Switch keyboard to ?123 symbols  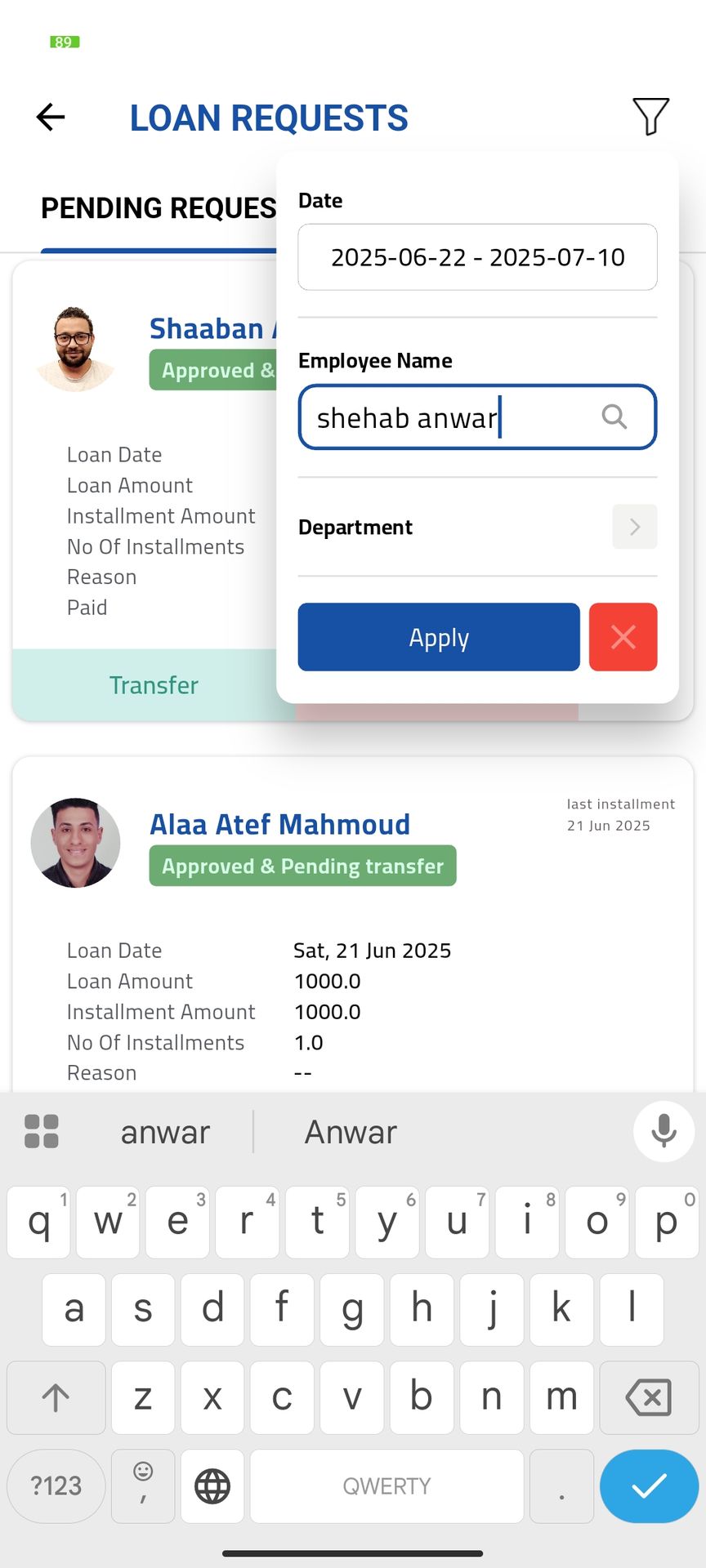tap(56, 1486)
